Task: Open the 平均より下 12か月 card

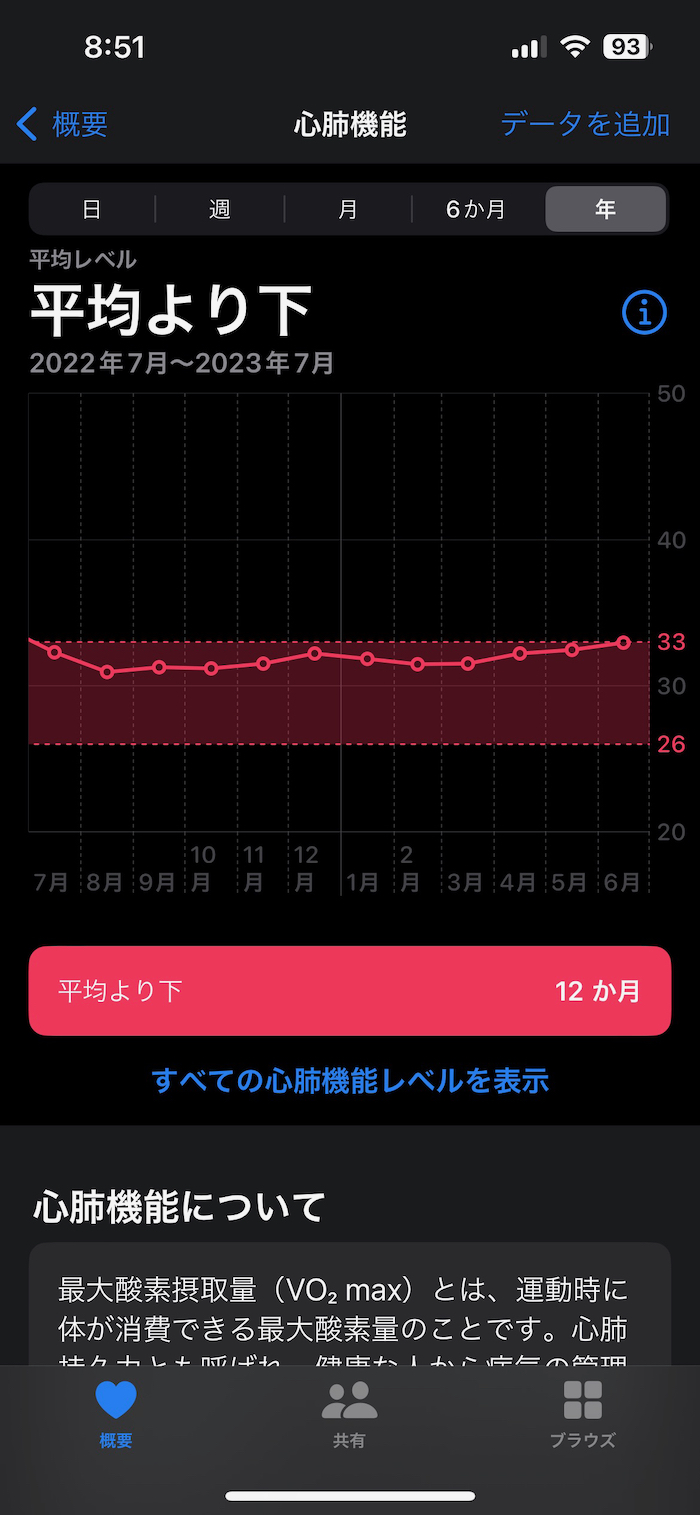Action: [x=349, y=991]
